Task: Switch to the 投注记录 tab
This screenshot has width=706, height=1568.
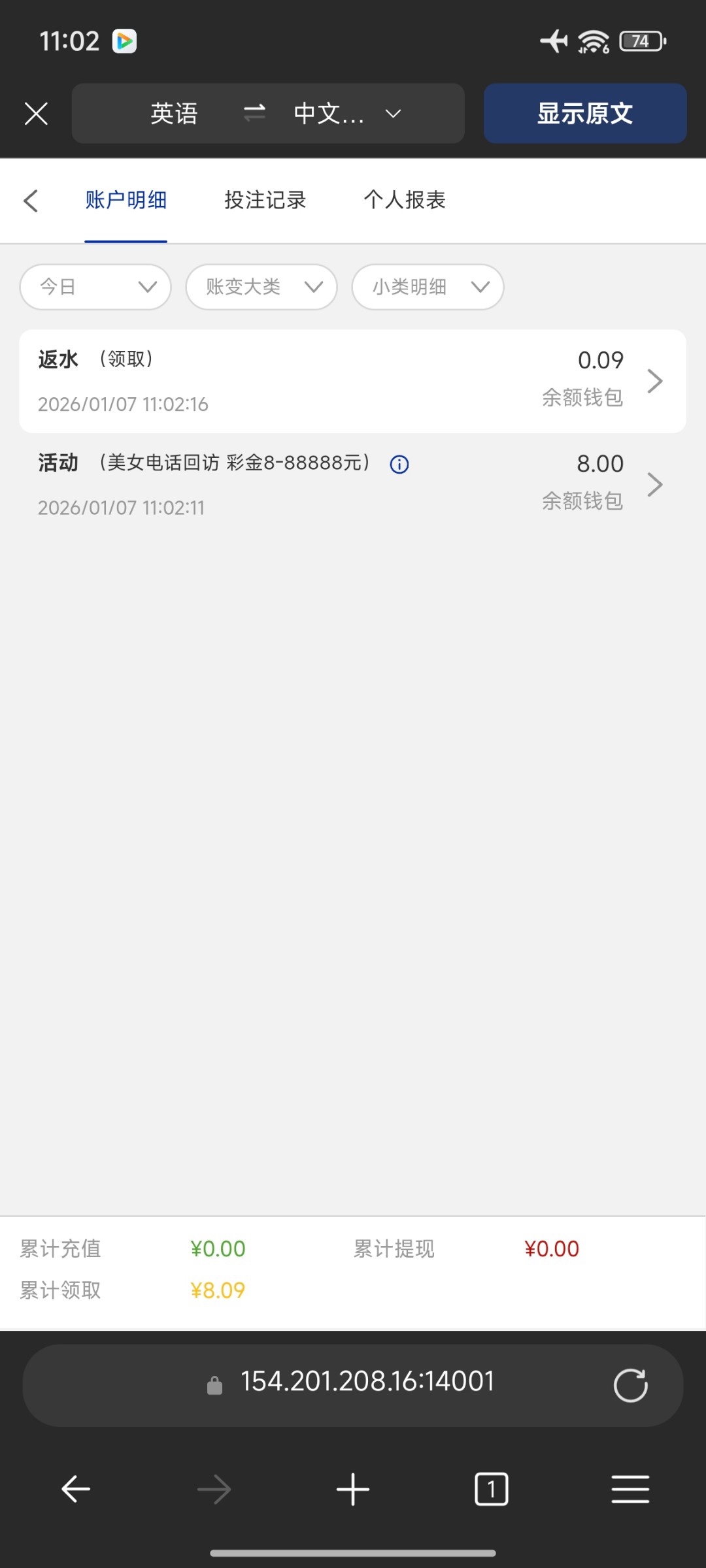Action: [x=265, y=200]
